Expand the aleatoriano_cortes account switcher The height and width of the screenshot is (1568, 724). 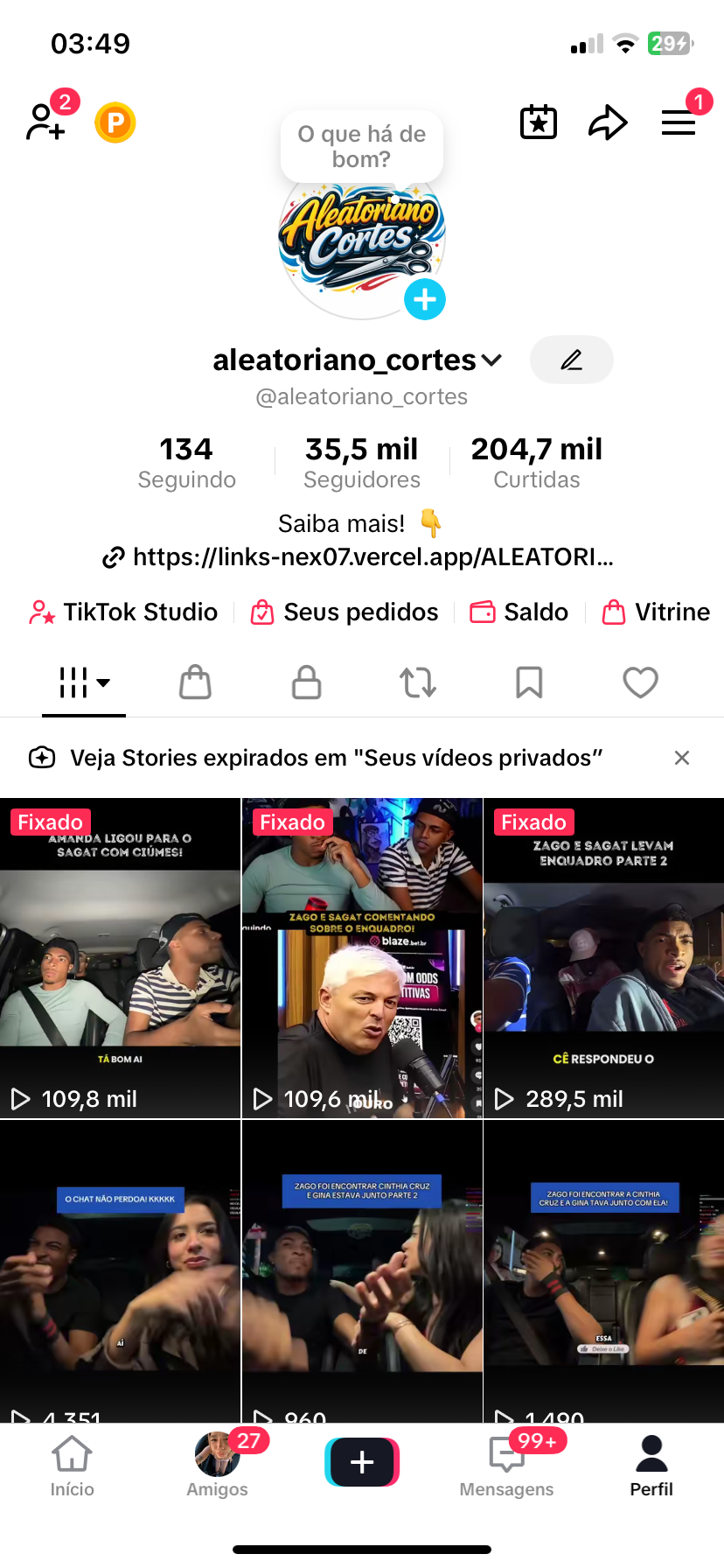(491, 360)
